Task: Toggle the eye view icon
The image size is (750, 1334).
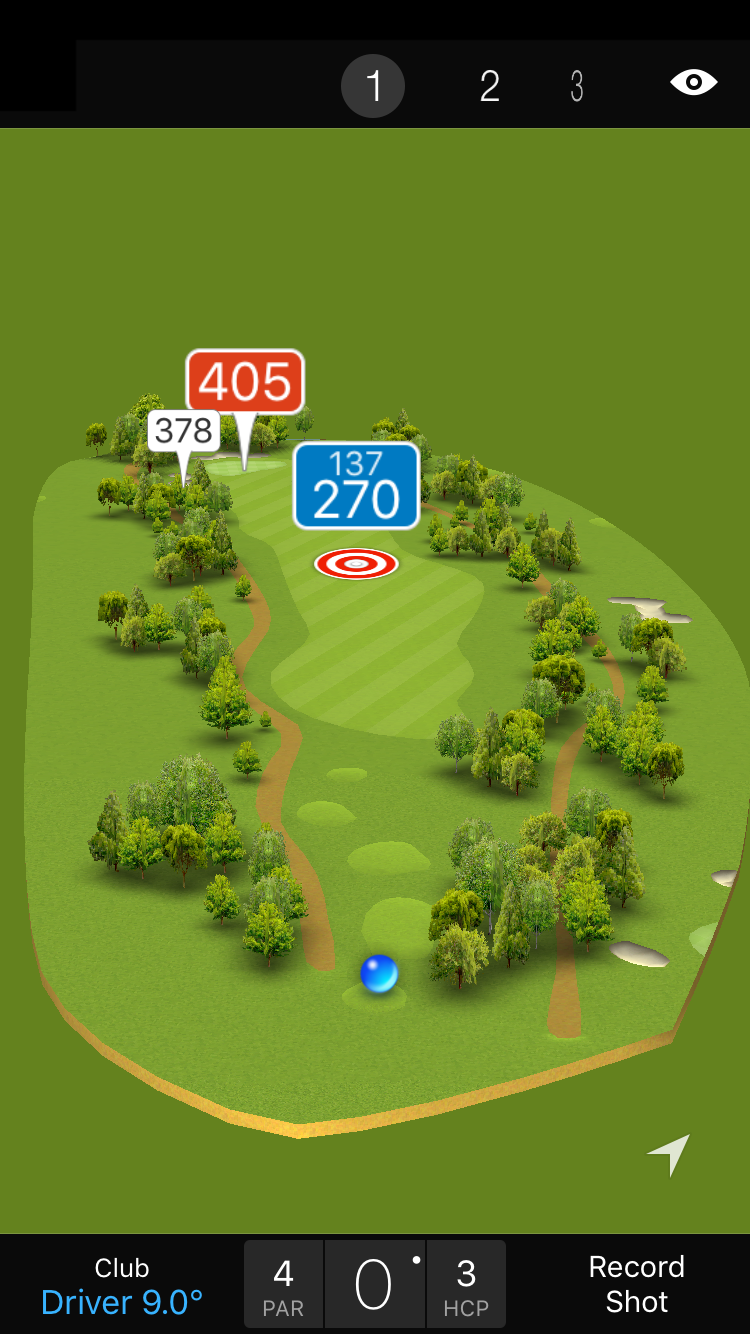Action: tap(693, 82)
